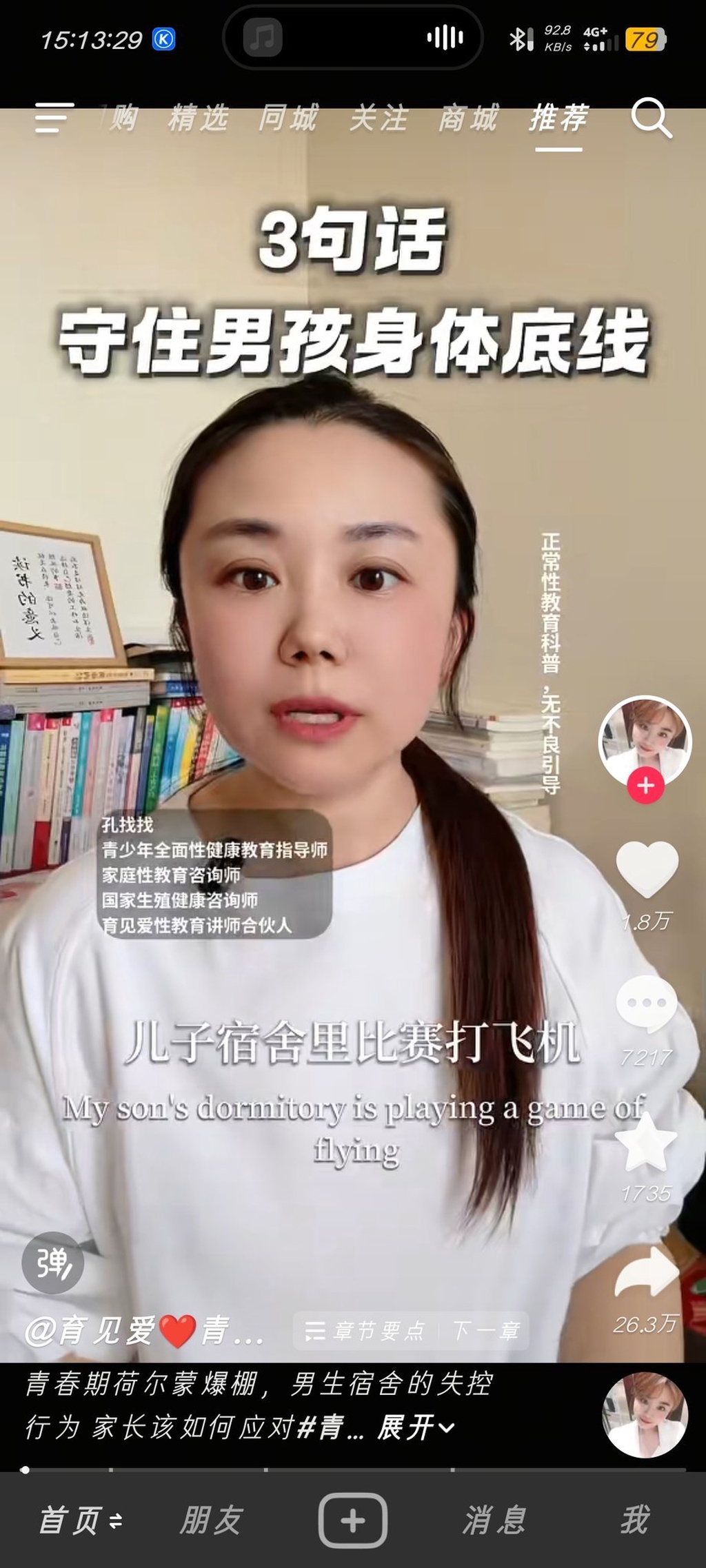
Task: Follow the creator via red plus button
Action: pos(645,786)
